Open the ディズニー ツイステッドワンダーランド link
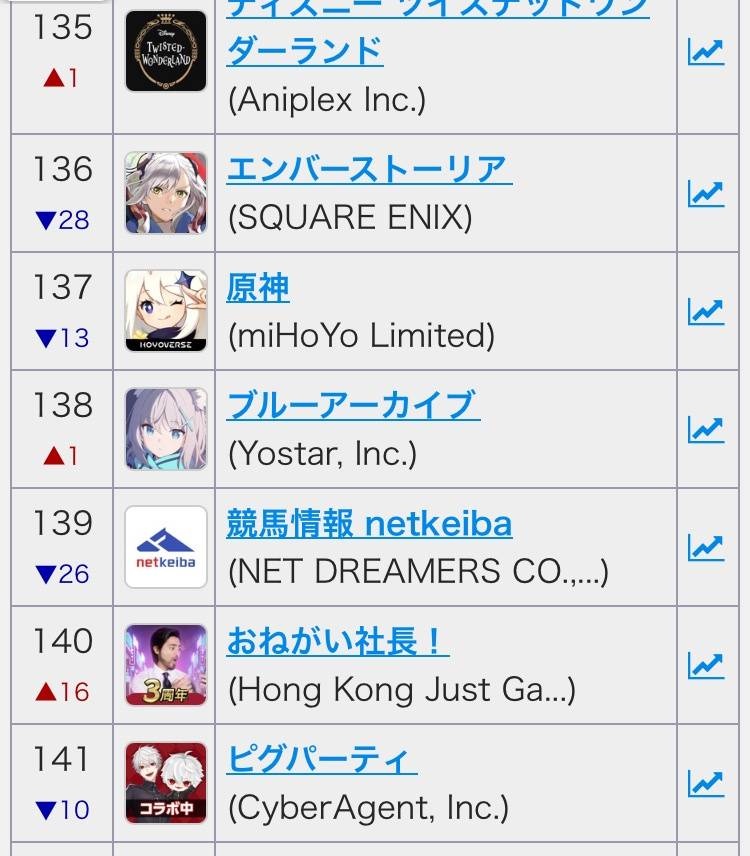 point(305,50)
